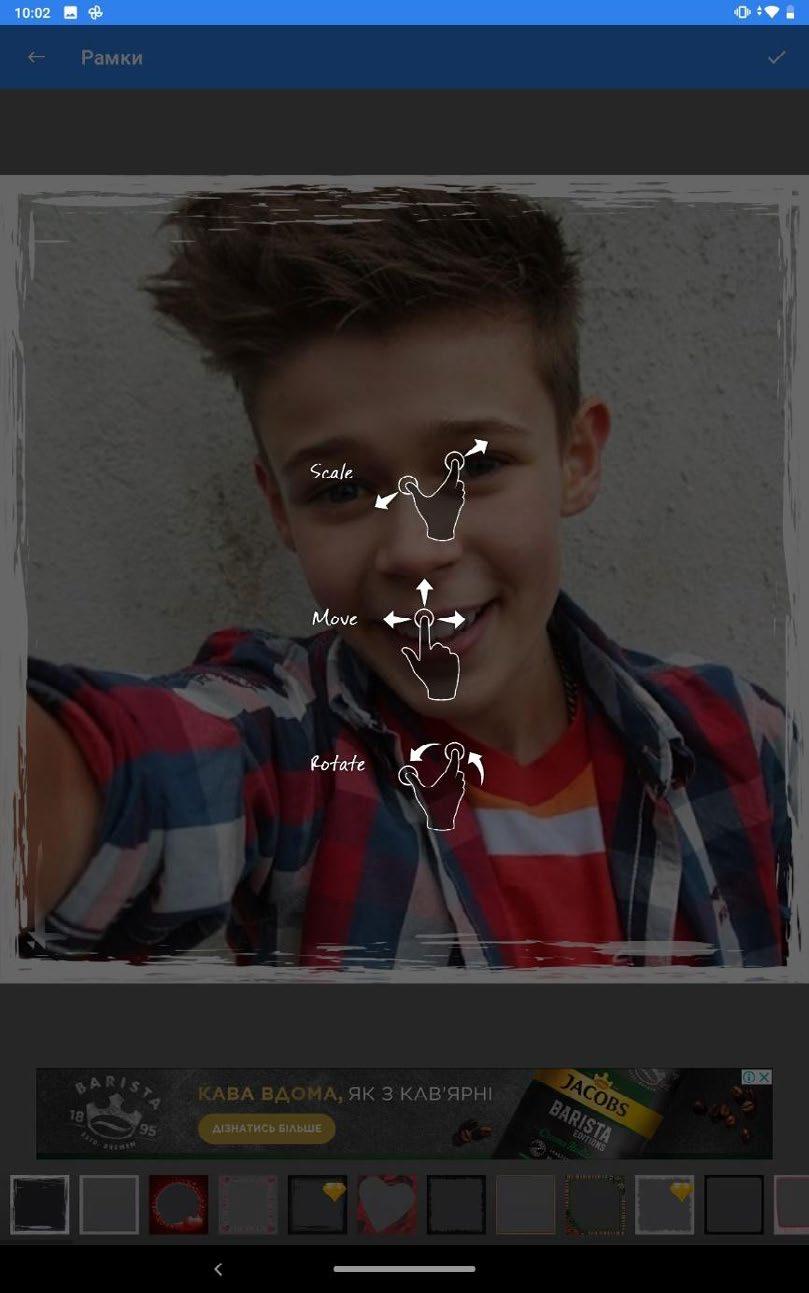
Task: Close the Jacobs Barista ad banner
Action: click(764, 1077)
